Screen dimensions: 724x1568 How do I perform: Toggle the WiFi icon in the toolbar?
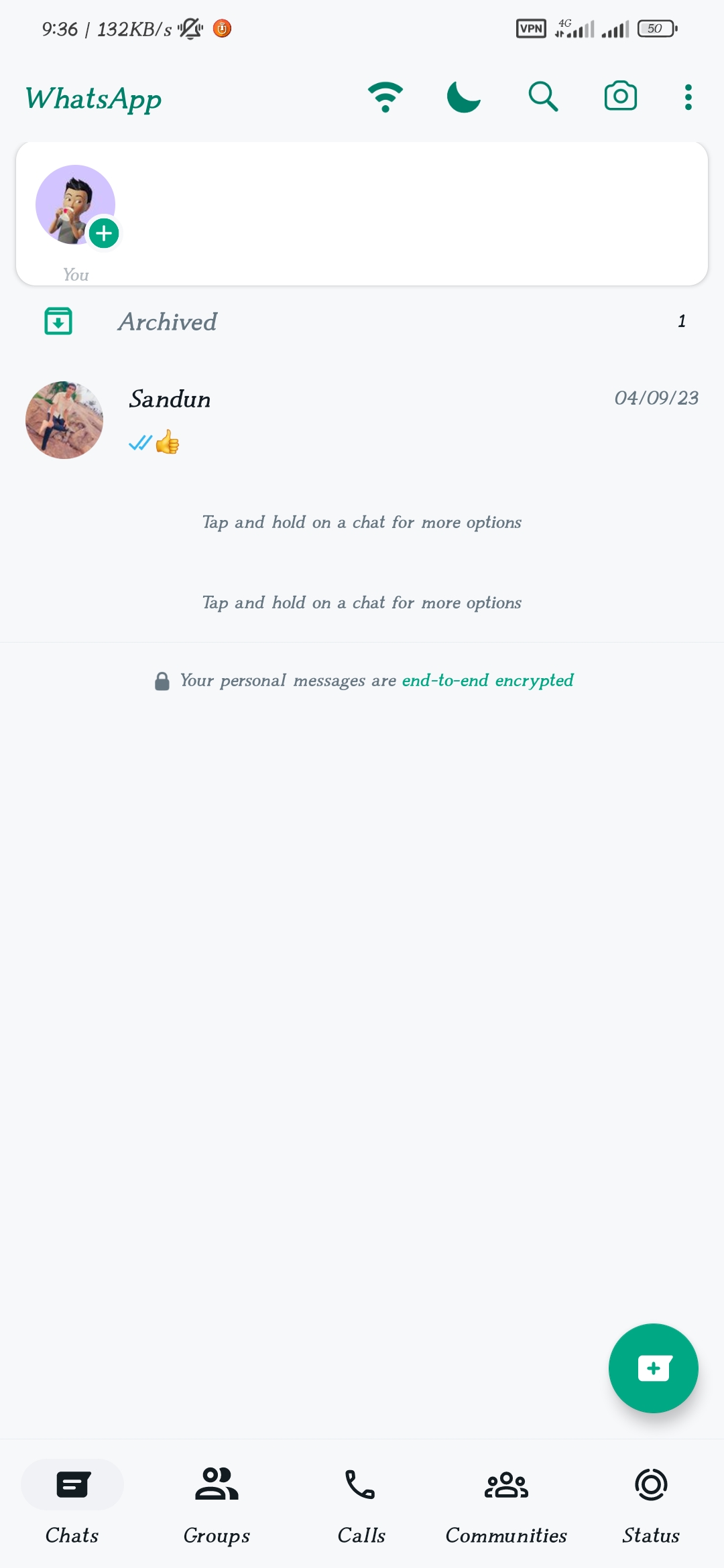(385, 96)
